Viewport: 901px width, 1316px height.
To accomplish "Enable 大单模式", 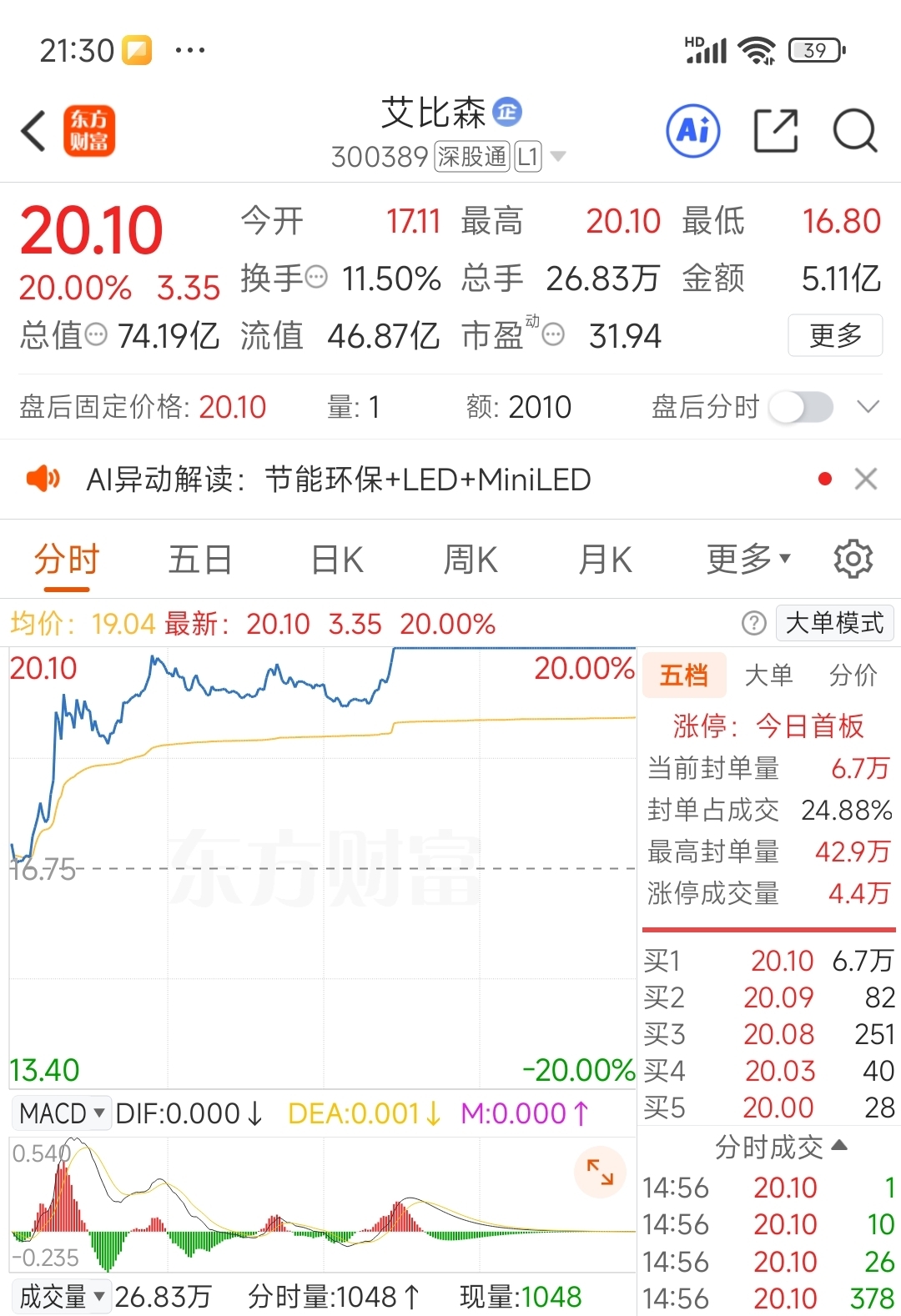I will coord(834,623).
